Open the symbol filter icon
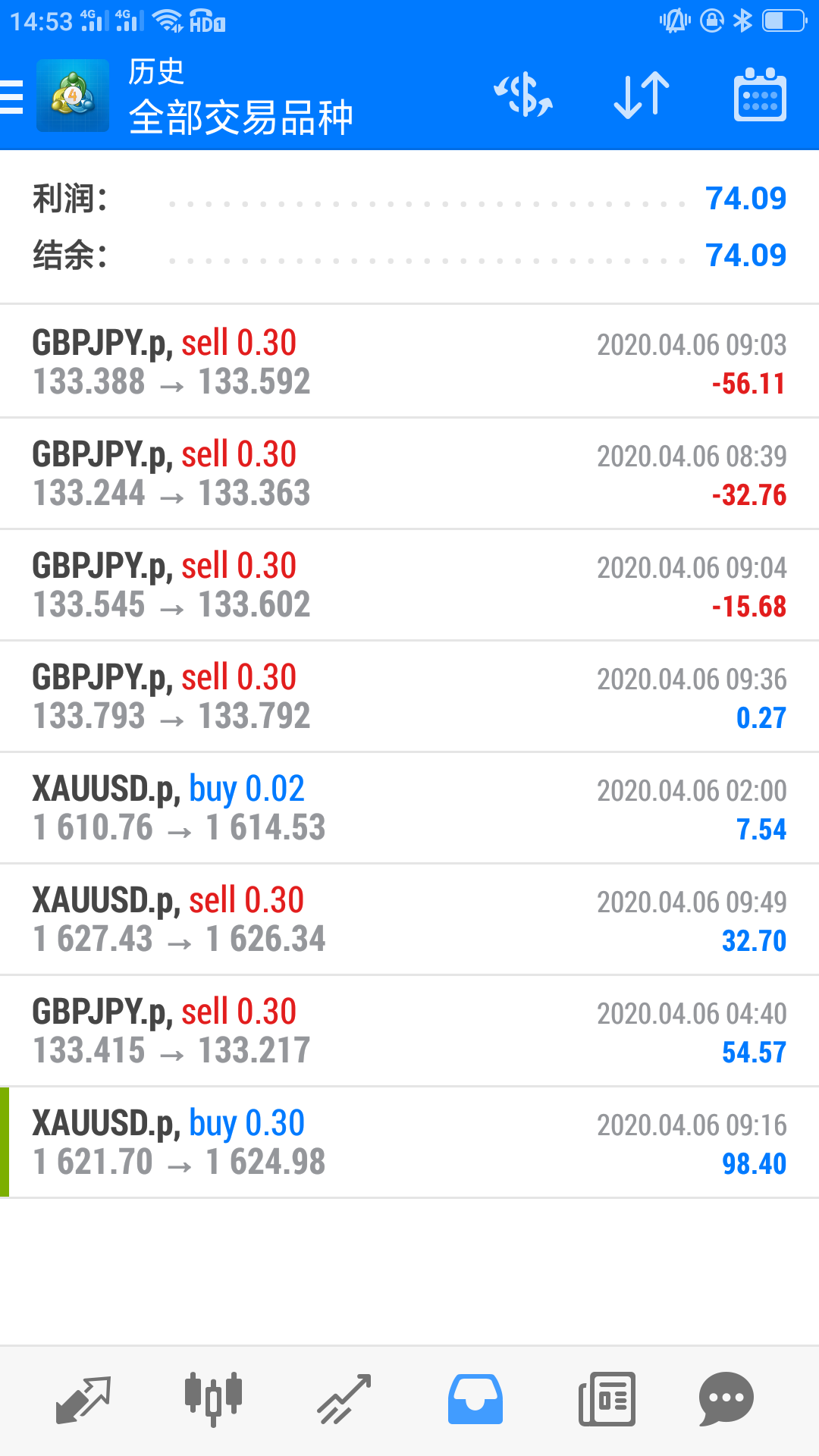Screen dimensions: 819x1456 tap(523, 96)
